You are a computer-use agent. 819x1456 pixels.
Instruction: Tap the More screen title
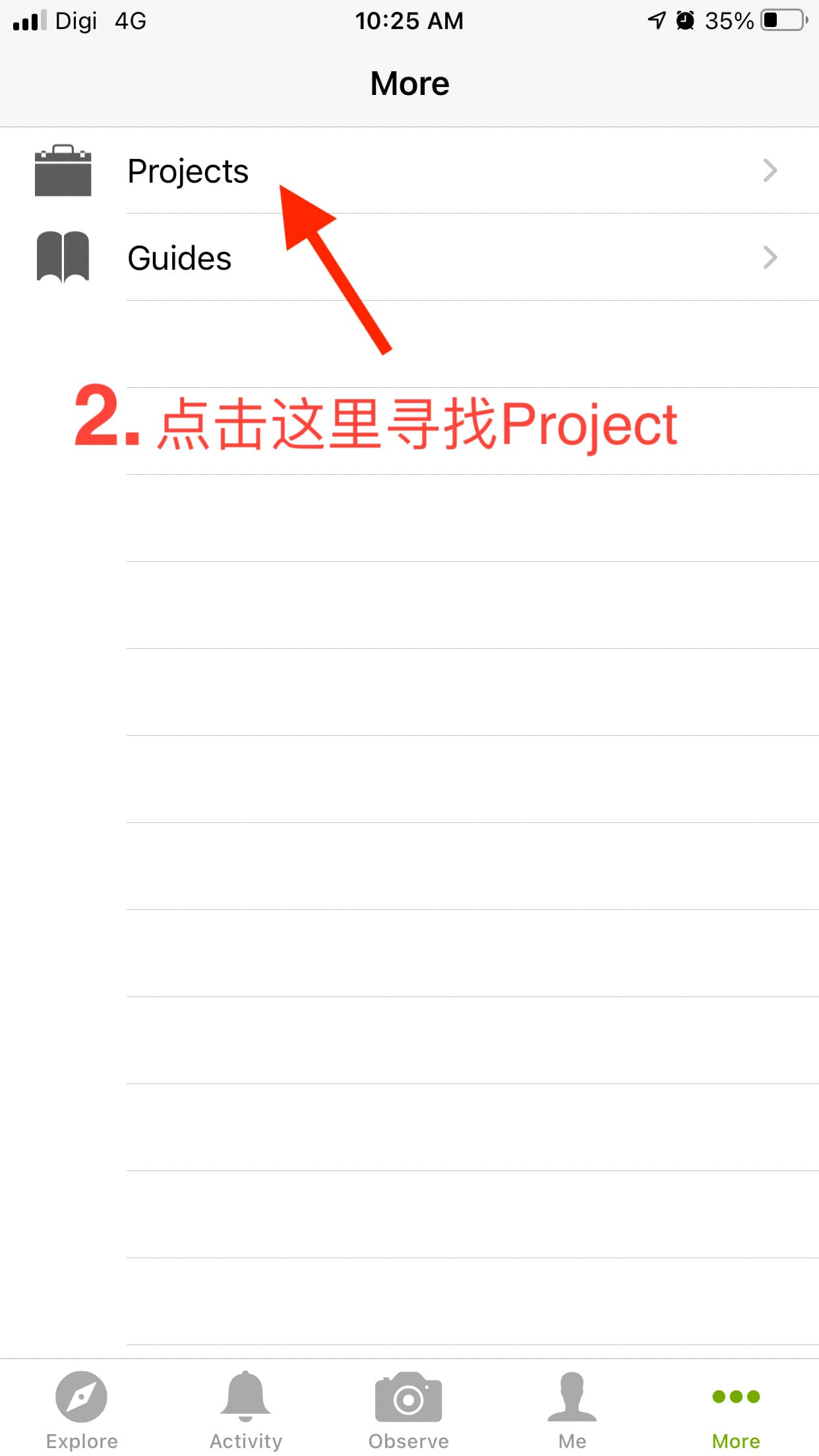[x=409, y=83]
